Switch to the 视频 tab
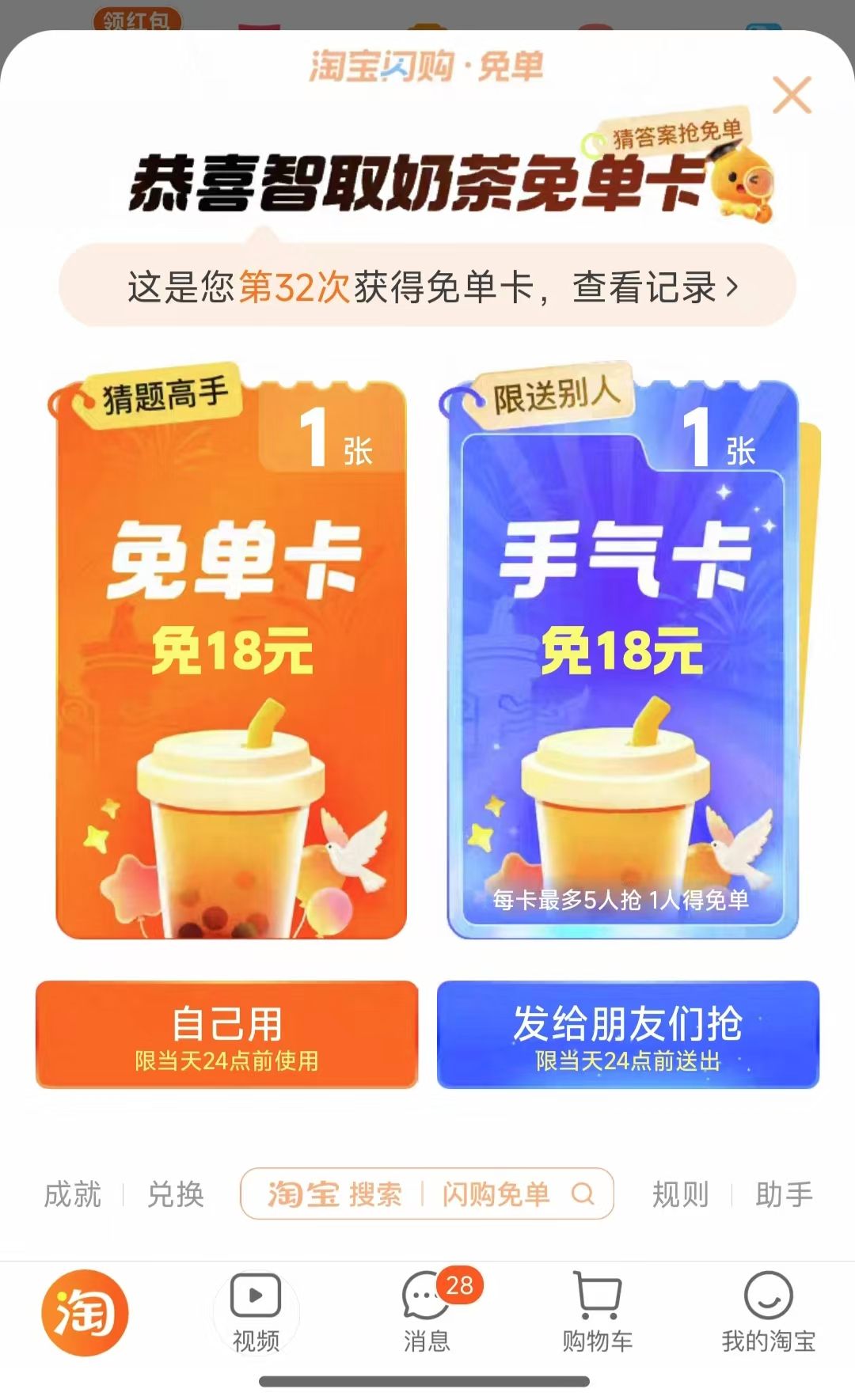The width and height of the screenshot is (855, 1400). click(256, 1314)
